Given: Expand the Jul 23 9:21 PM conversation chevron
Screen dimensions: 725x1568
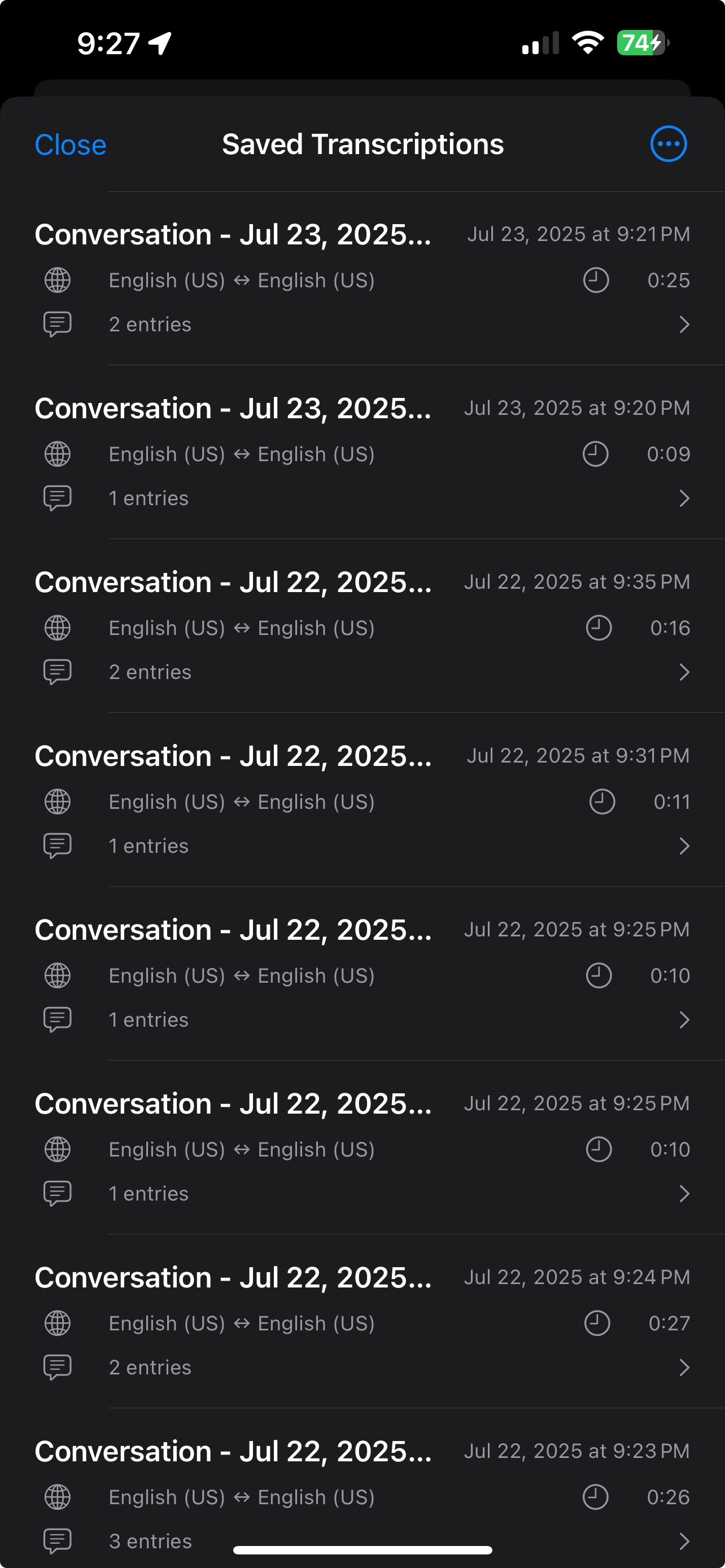Looking at the screenshot, I should (x=684, y=326).
